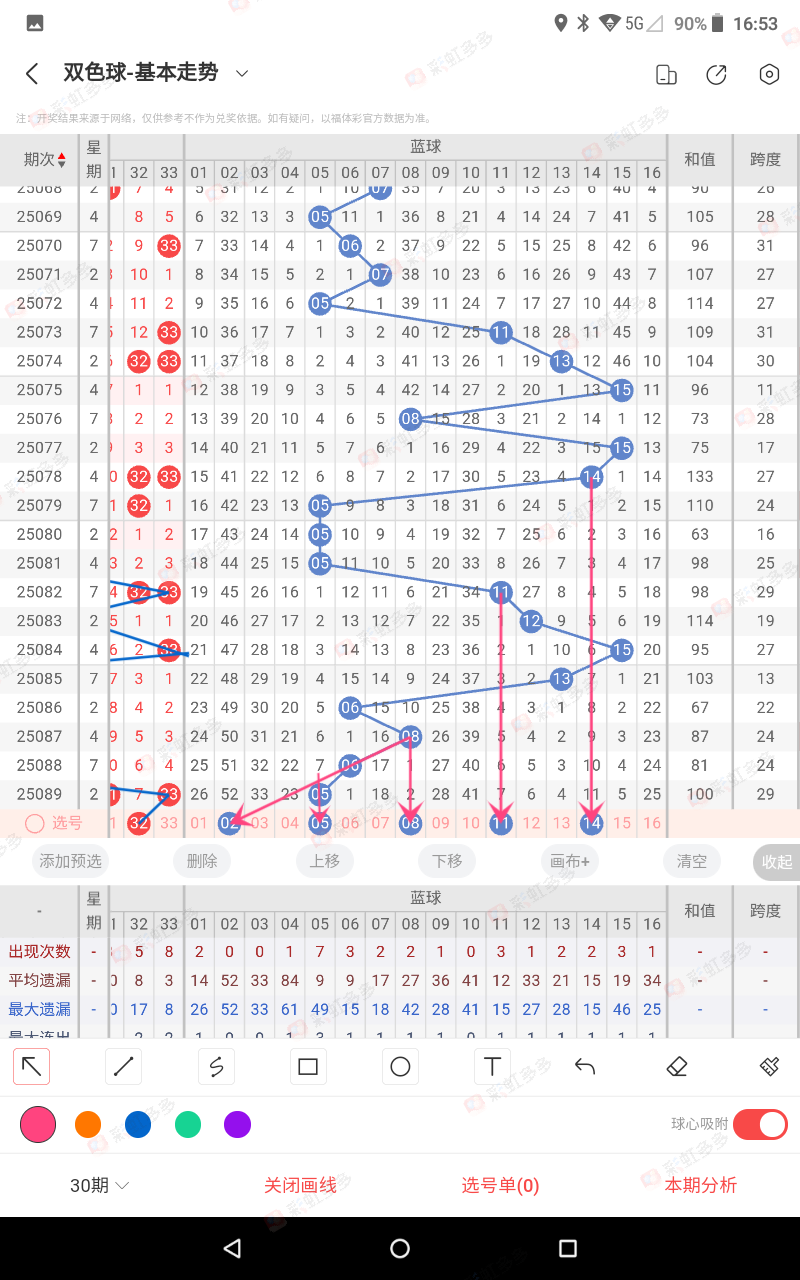Toggle the 球心吸附 switch
The width and height of the screenshot is (800, 1280).
(760, 1125)
